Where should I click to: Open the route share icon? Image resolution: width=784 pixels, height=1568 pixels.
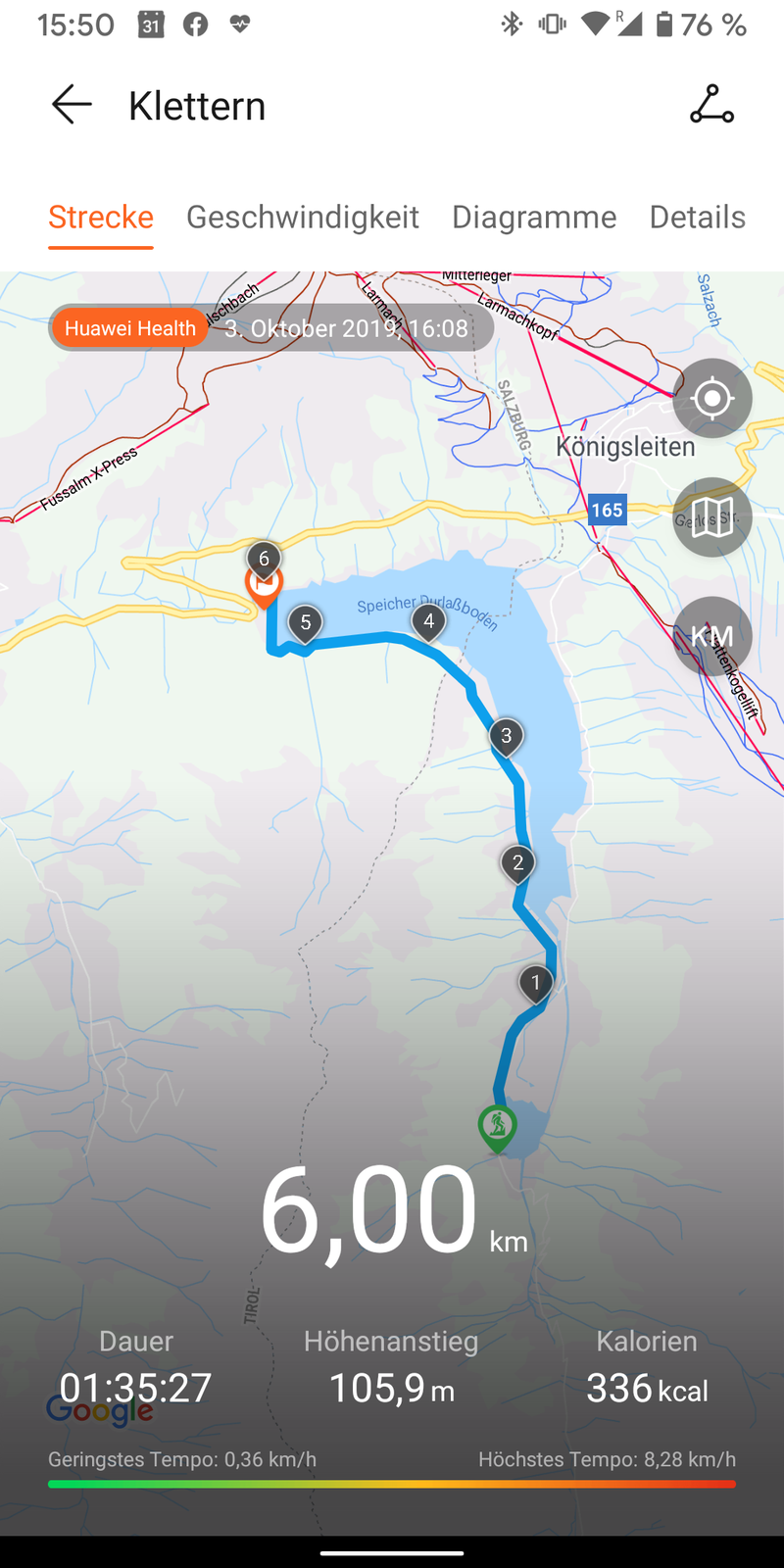tap(711, 105)
